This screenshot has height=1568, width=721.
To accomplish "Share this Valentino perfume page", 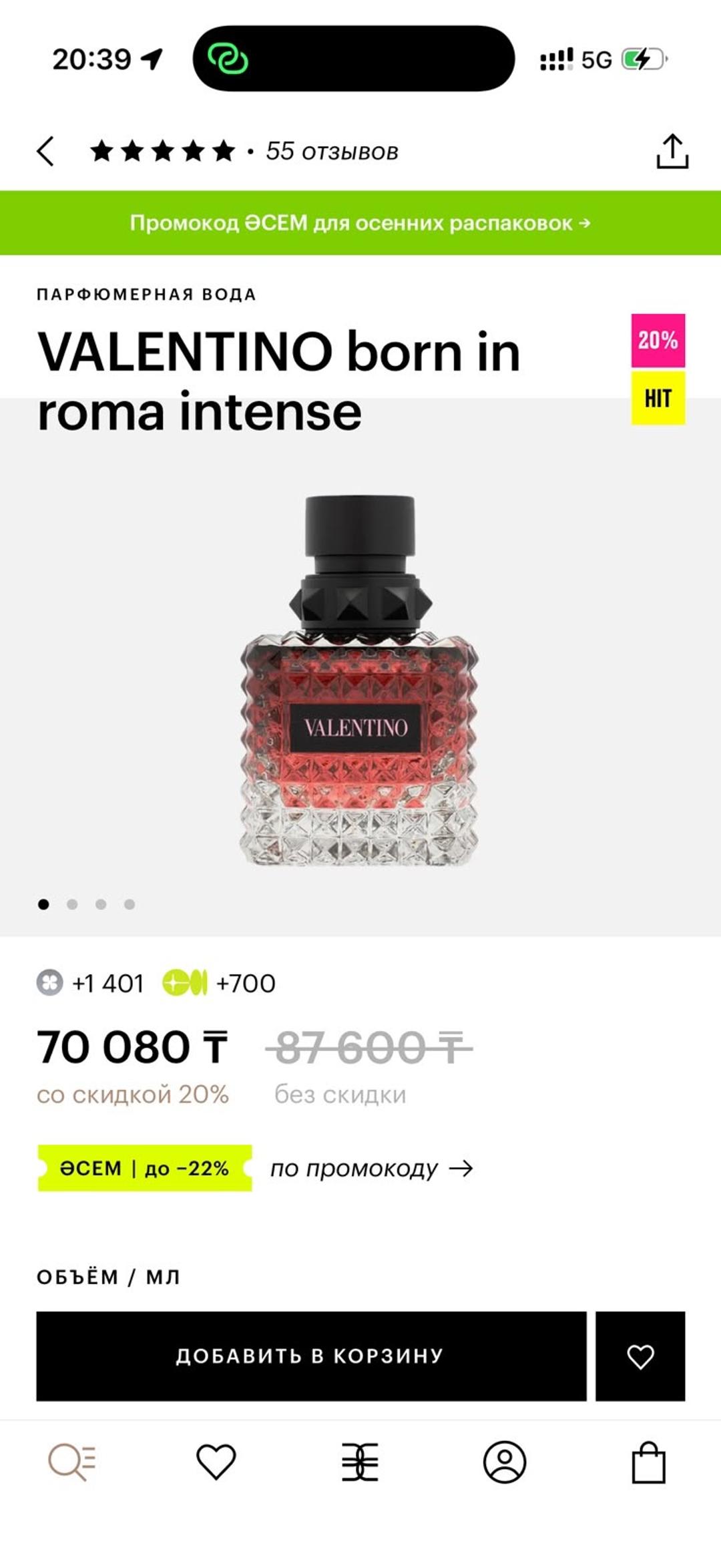I will 672,152.
